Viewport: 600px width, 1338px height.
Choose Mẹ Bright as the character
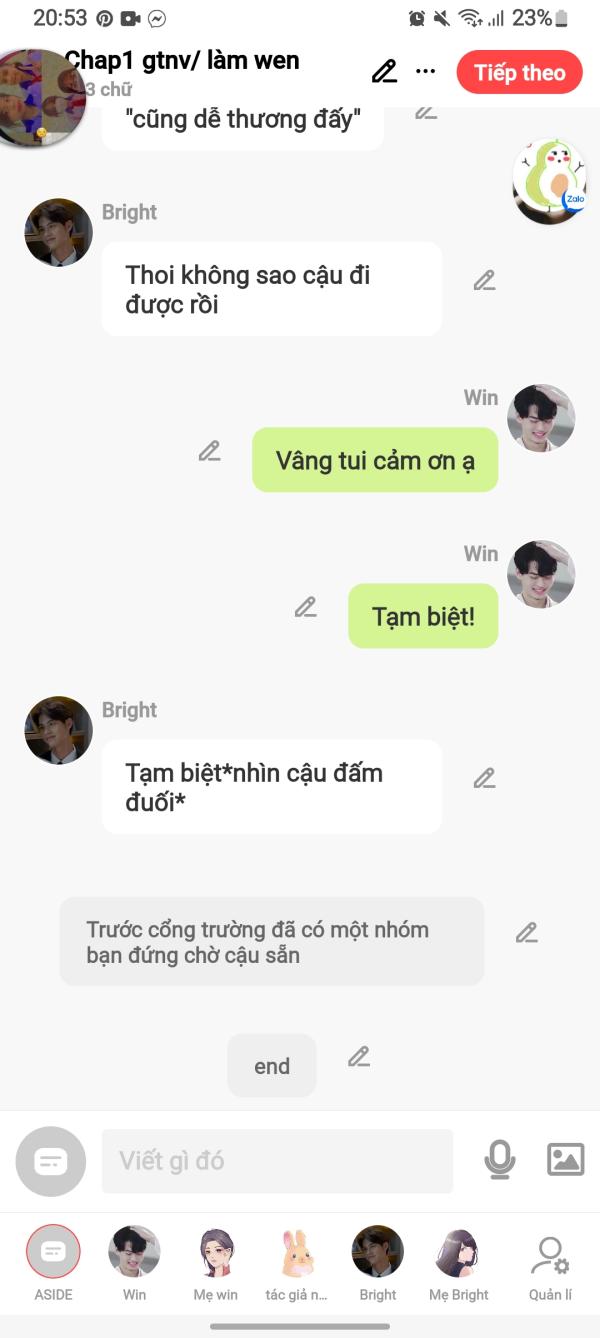(x=459, y=1260)
